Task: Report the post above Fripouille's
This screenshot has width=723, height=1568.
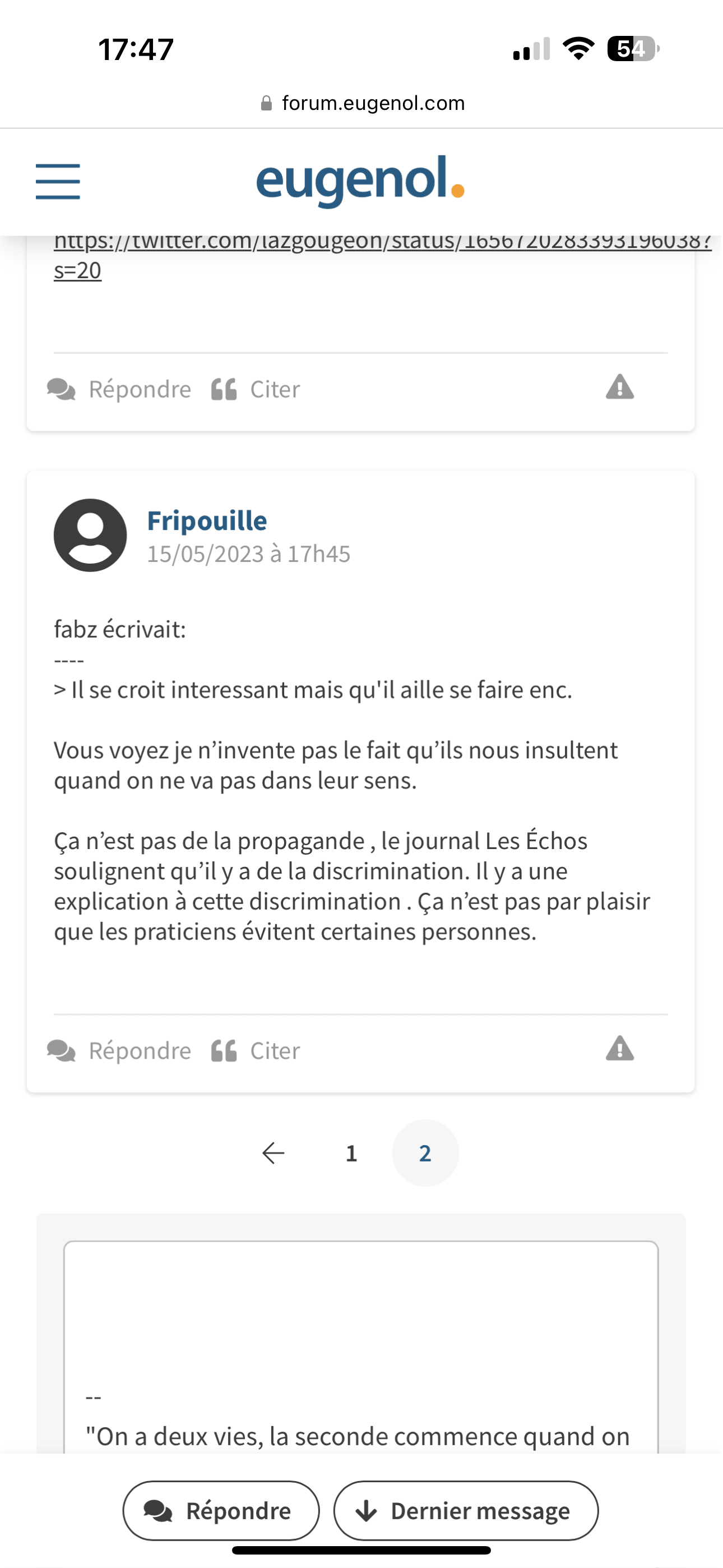Action: click(x=619, y=388)
